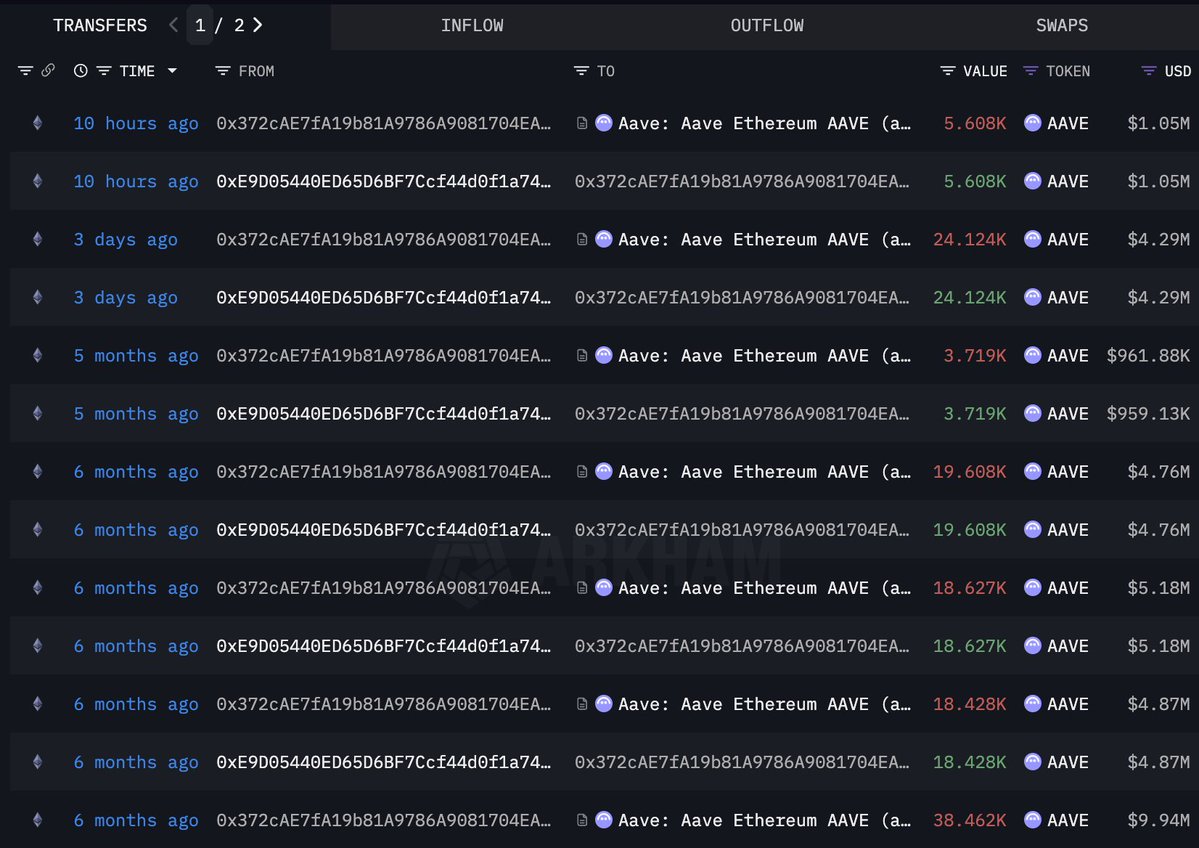Open Aave Ethereum AAVE recipient in $961.88K row
This screenshot has height=848, width=1199.
point(763,356)
